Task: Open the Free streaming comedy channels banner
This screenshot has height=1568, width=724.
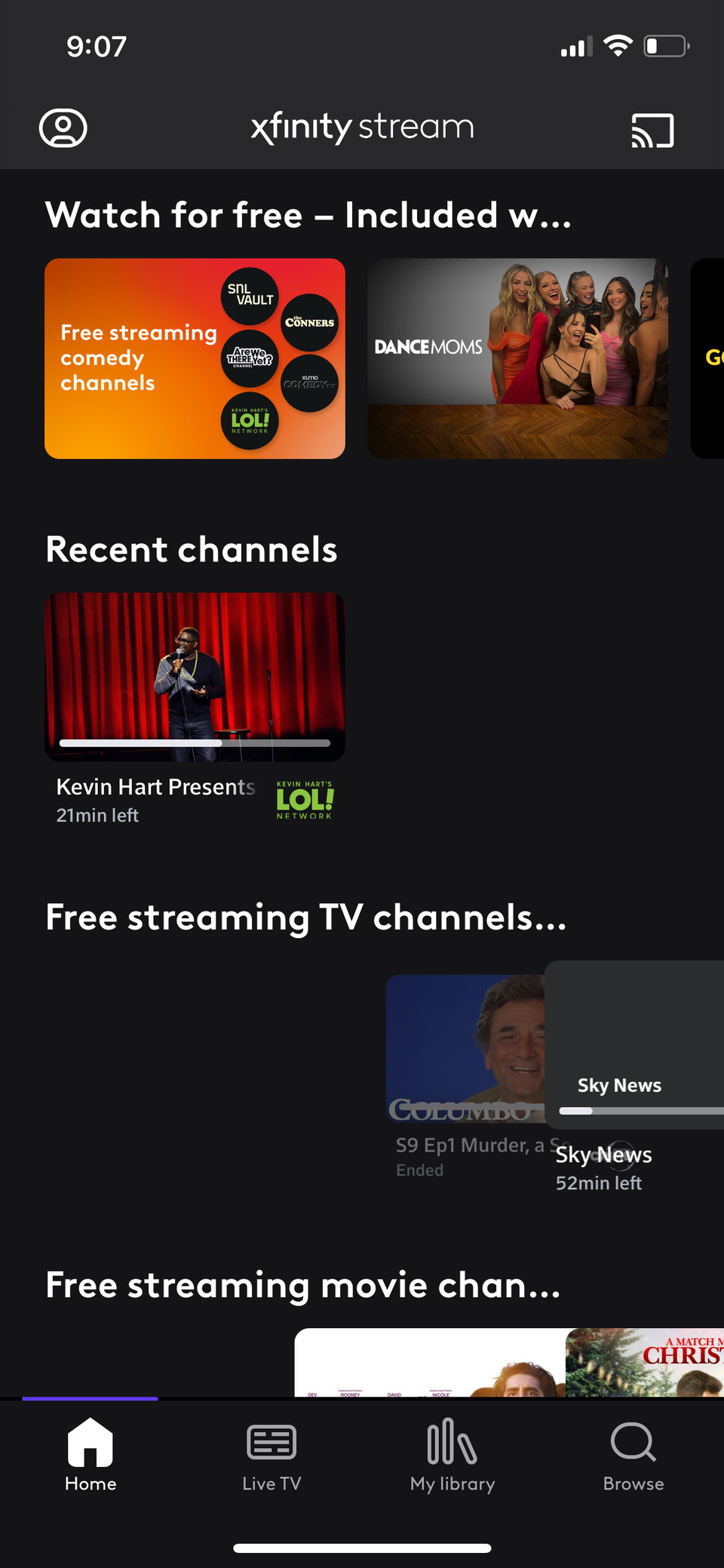Action: click(195, 358)
